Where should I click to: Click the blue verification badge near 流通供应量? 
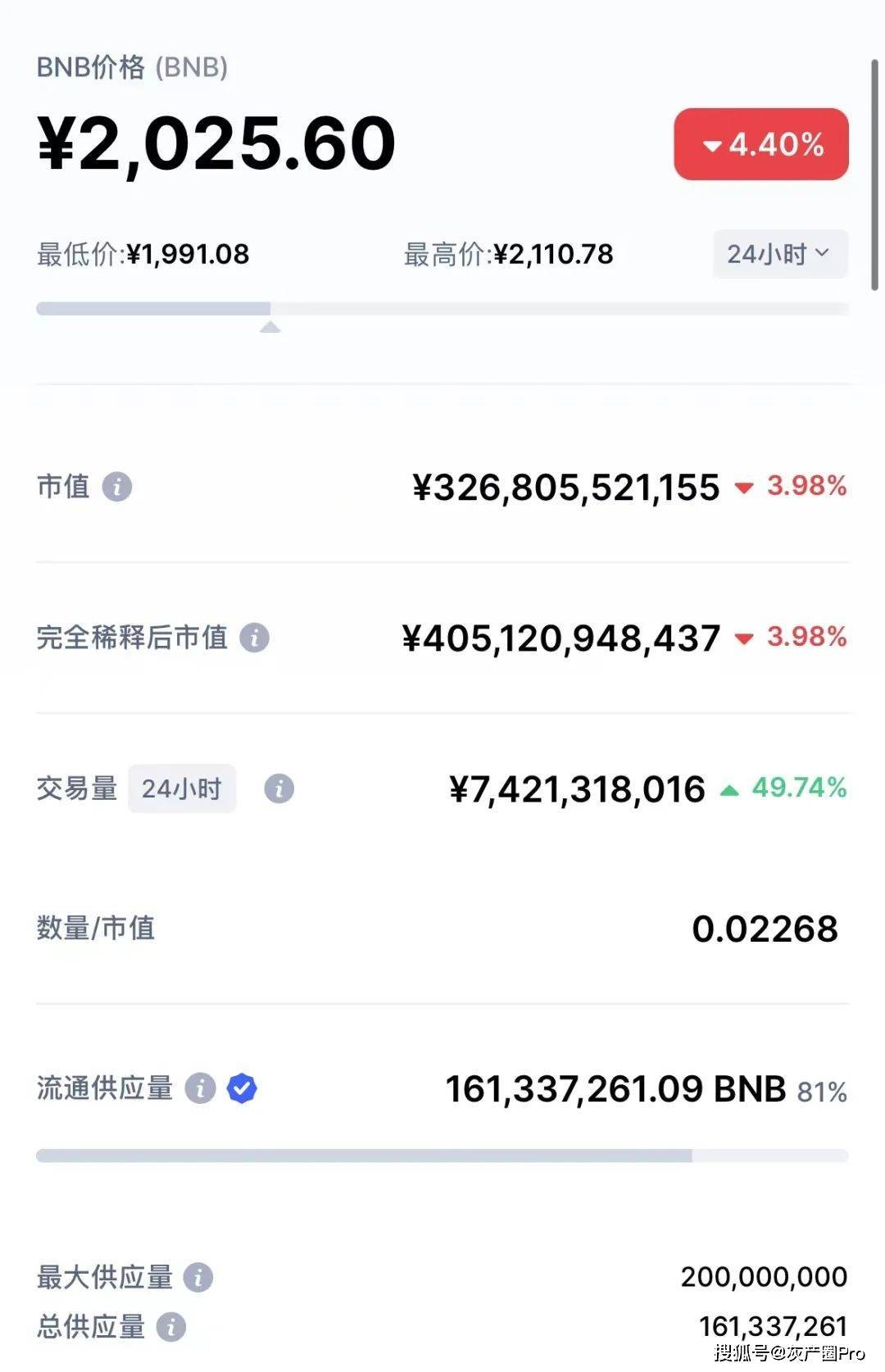(240, 1088)
